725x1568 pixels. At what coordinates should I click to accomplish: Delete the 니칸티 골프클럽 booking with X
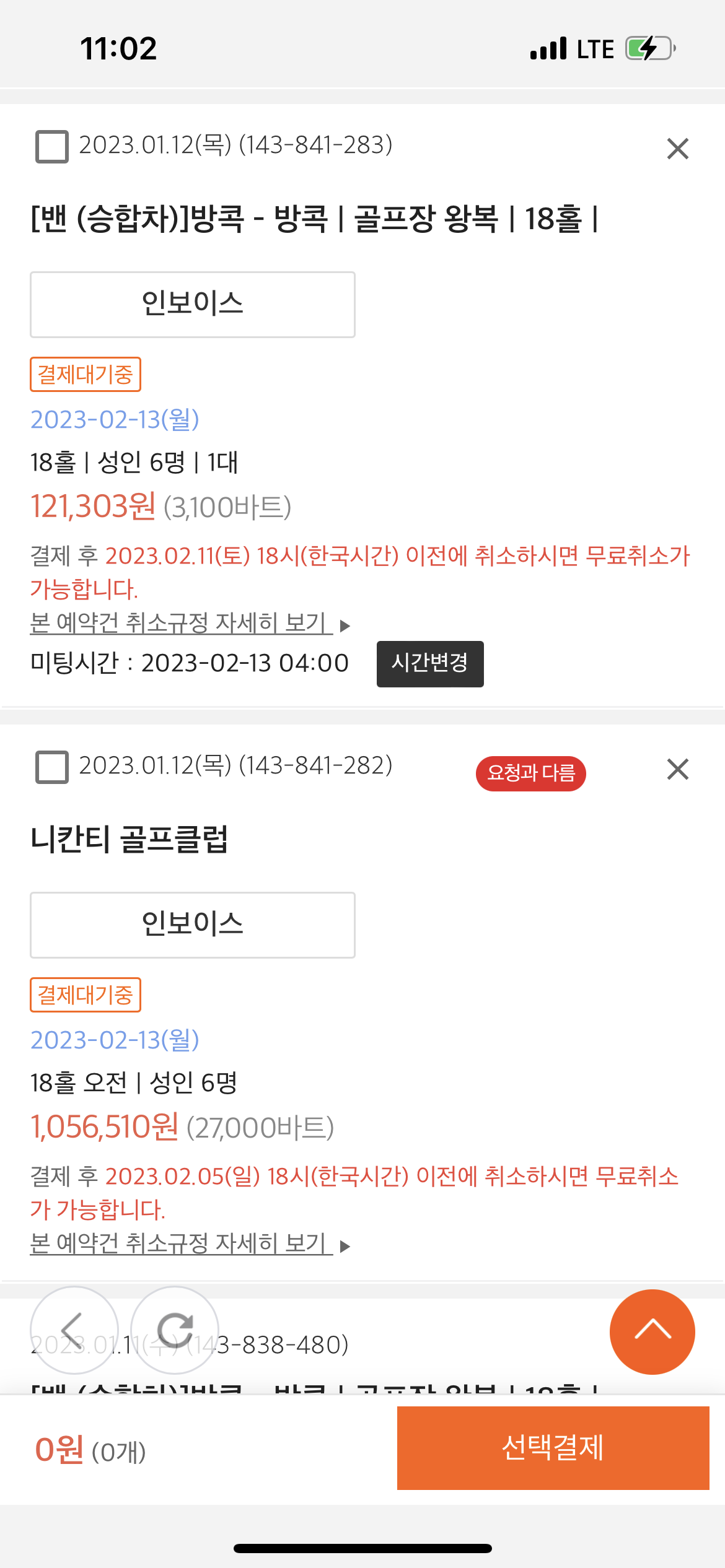(678, 769)
